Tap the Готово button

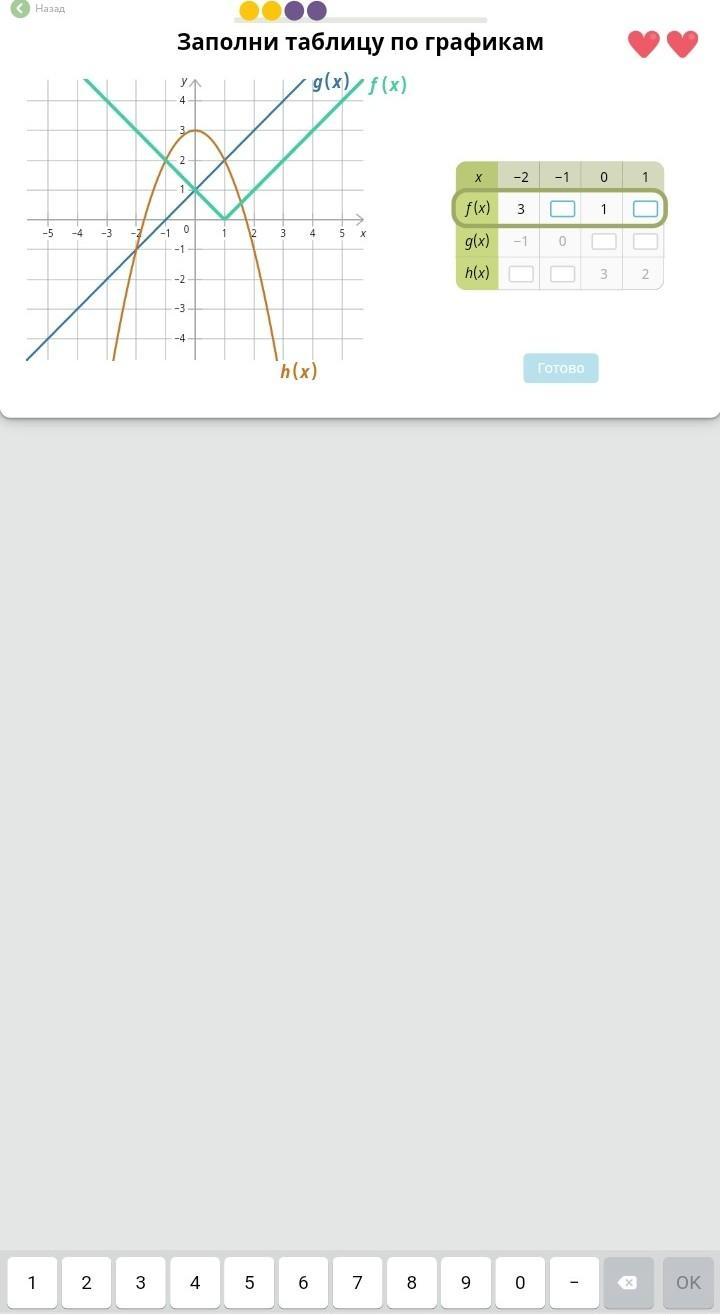pyautogui.click(x=560, y=368)
